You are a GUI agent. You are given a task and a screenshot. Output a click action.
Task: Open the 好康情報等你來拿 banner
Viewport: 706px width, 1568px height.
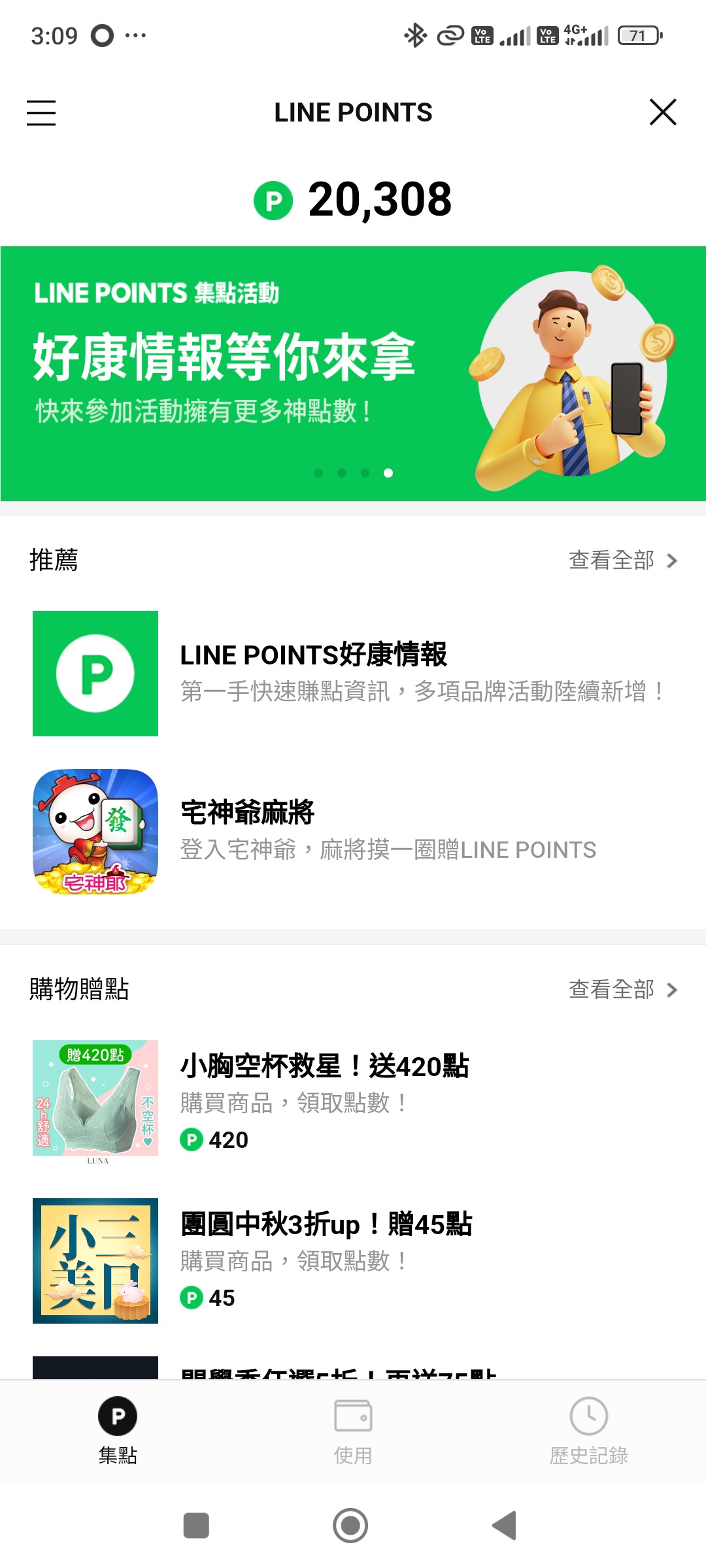coord(353,374)
